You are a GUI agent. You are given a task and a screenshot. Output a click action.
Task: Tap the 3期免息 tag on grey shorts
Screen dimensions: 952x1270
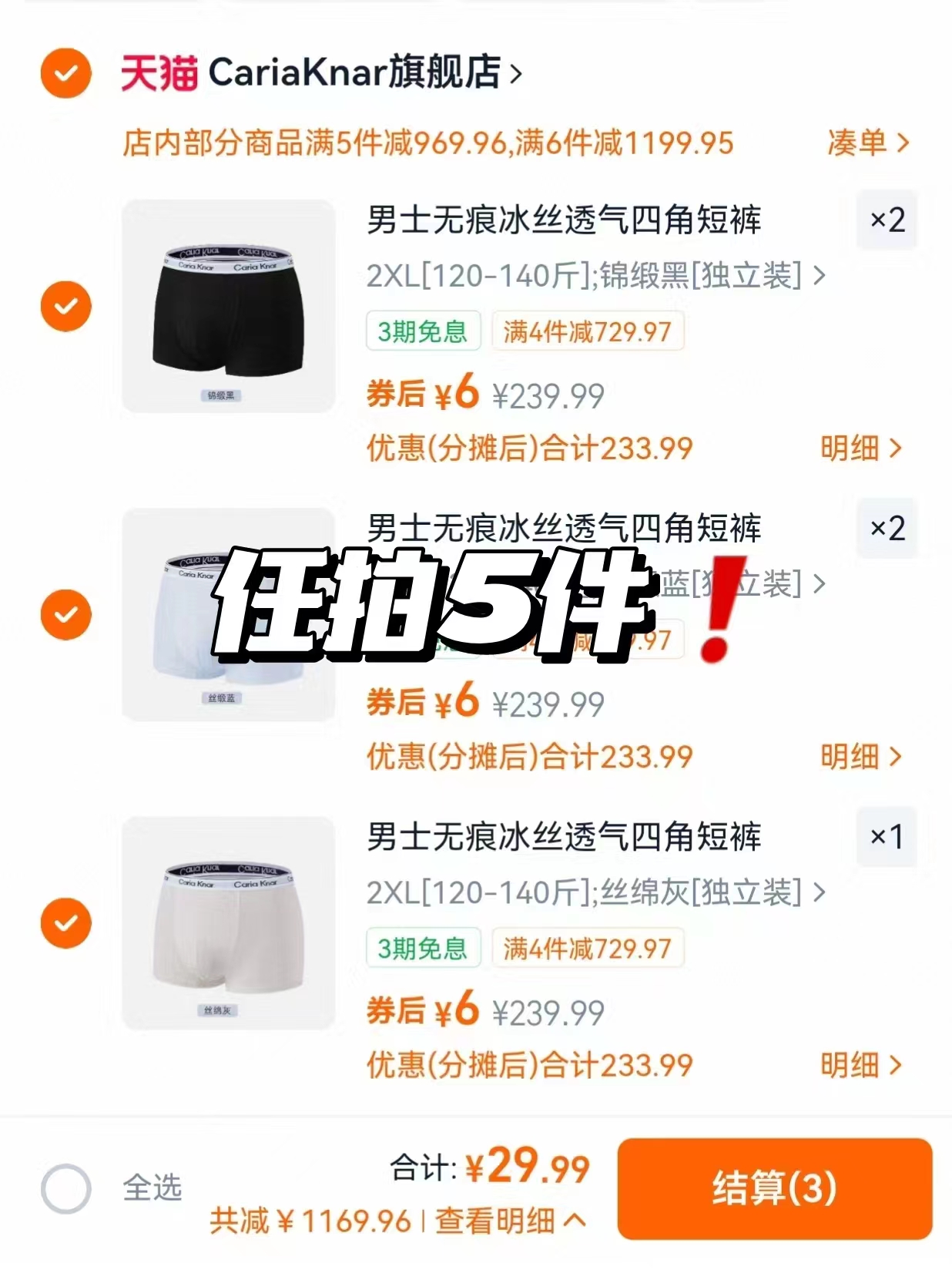click(x=422, y=949)
